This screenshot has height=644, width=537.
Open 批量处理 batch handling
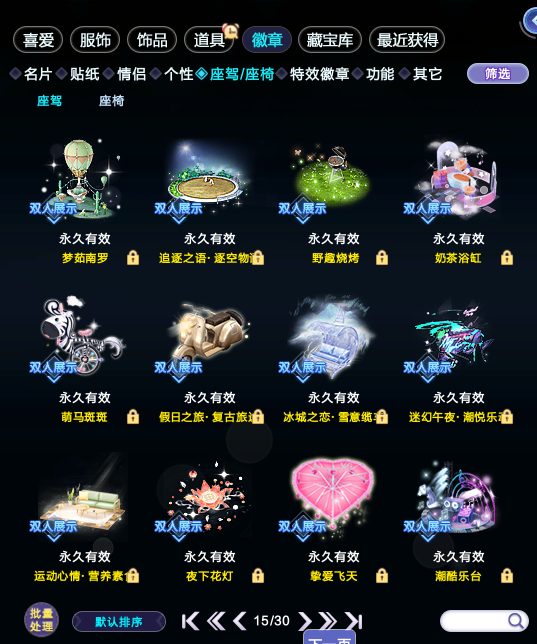(x=41, y=620)
